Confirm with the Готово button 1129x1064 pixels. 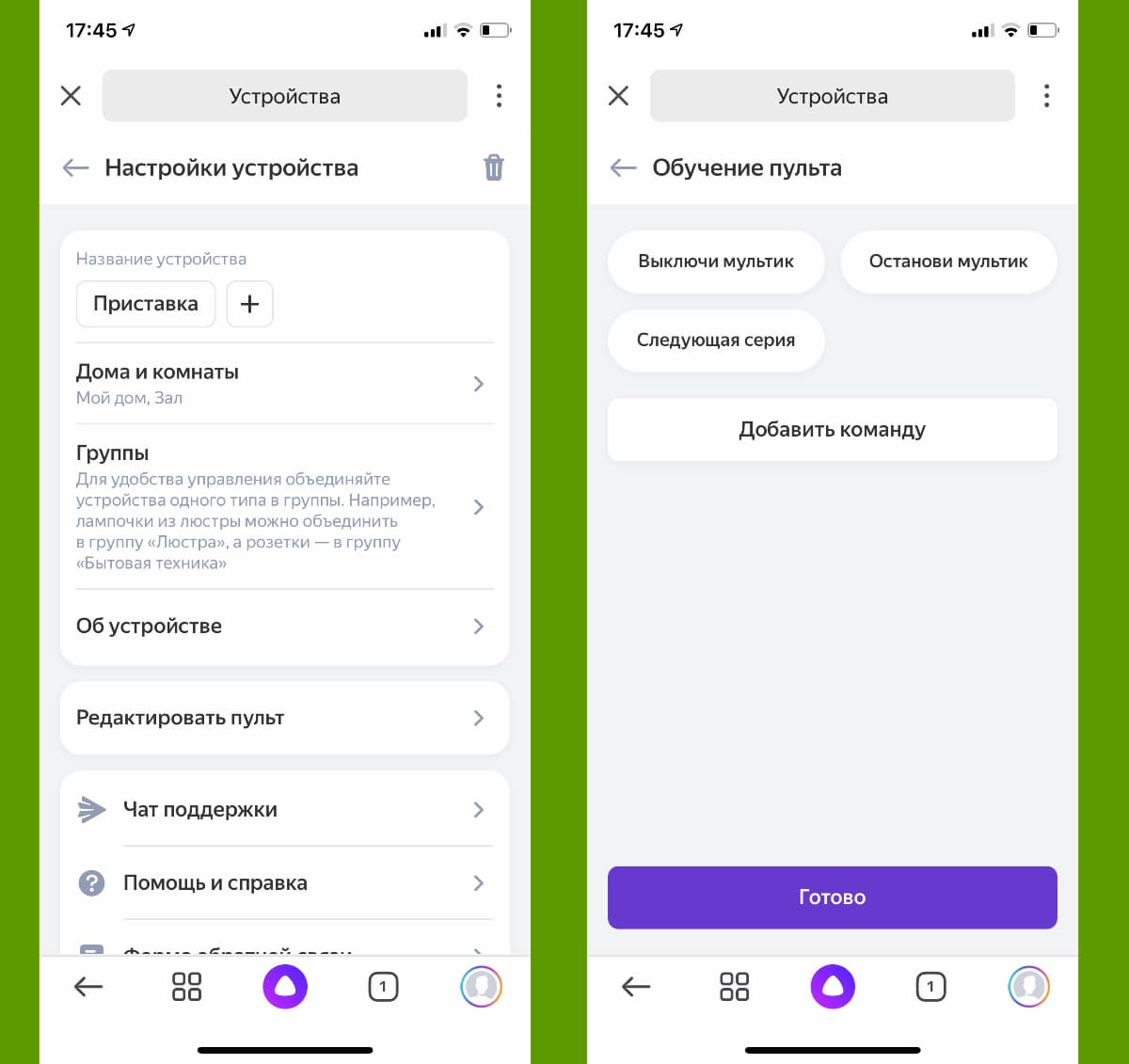(x=832, y=897)
